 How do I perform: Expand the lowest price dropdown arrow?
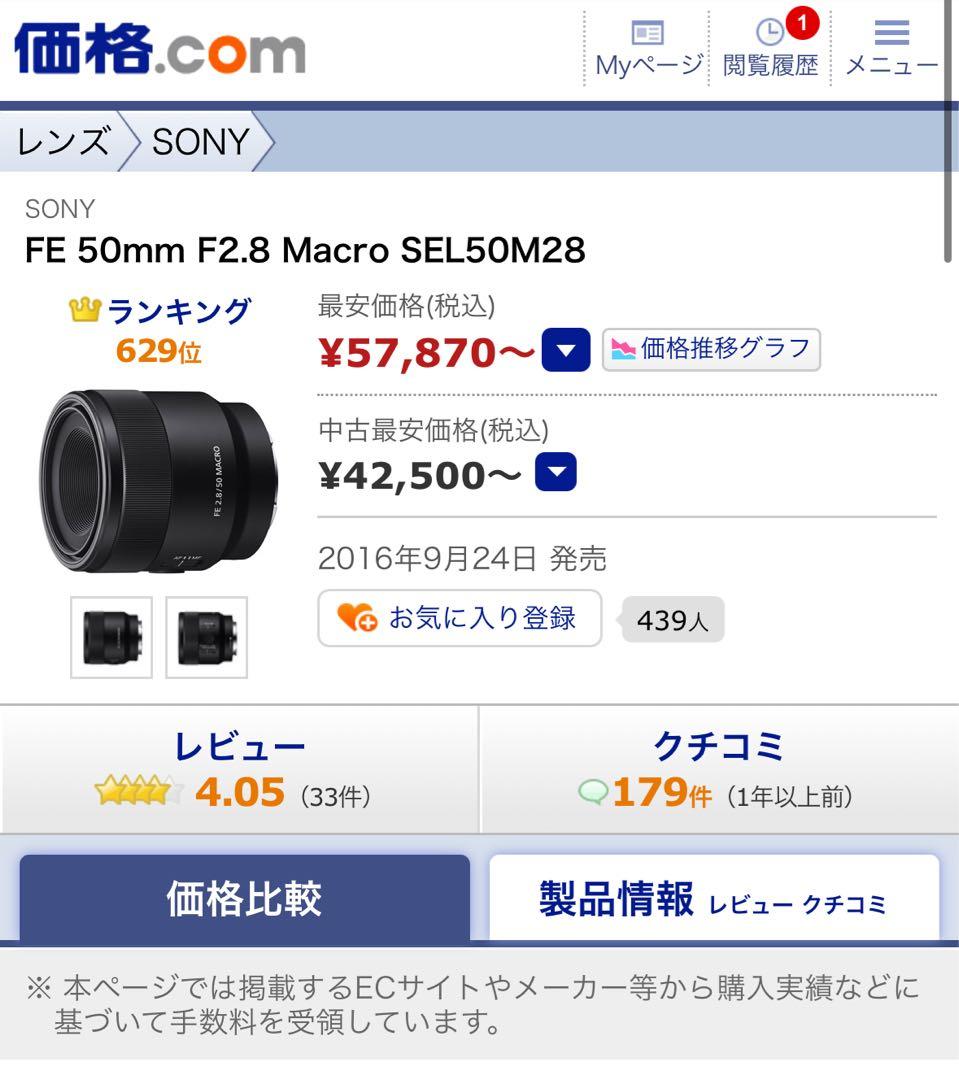(563, 350)
